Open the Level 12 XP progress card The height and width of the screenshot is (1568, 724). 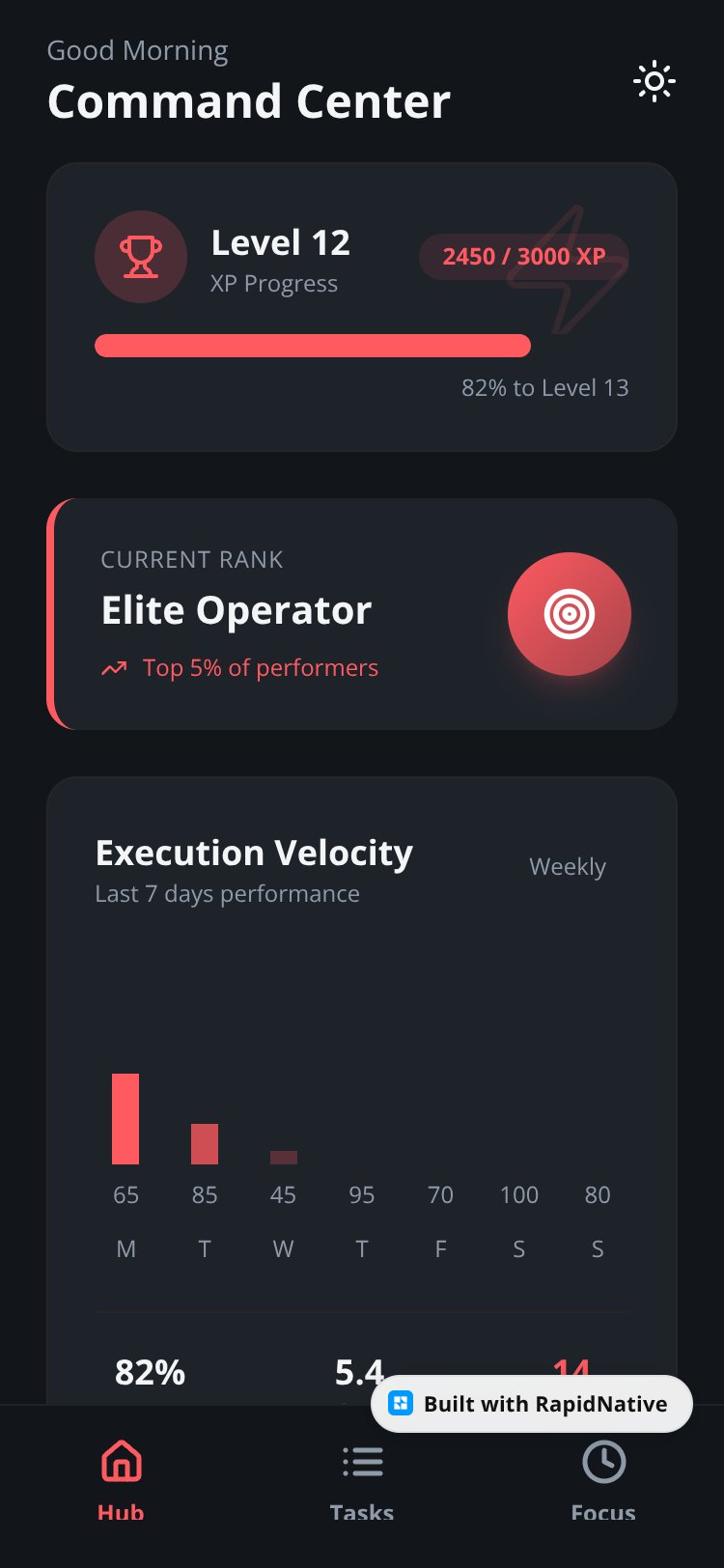pos(362,307)
